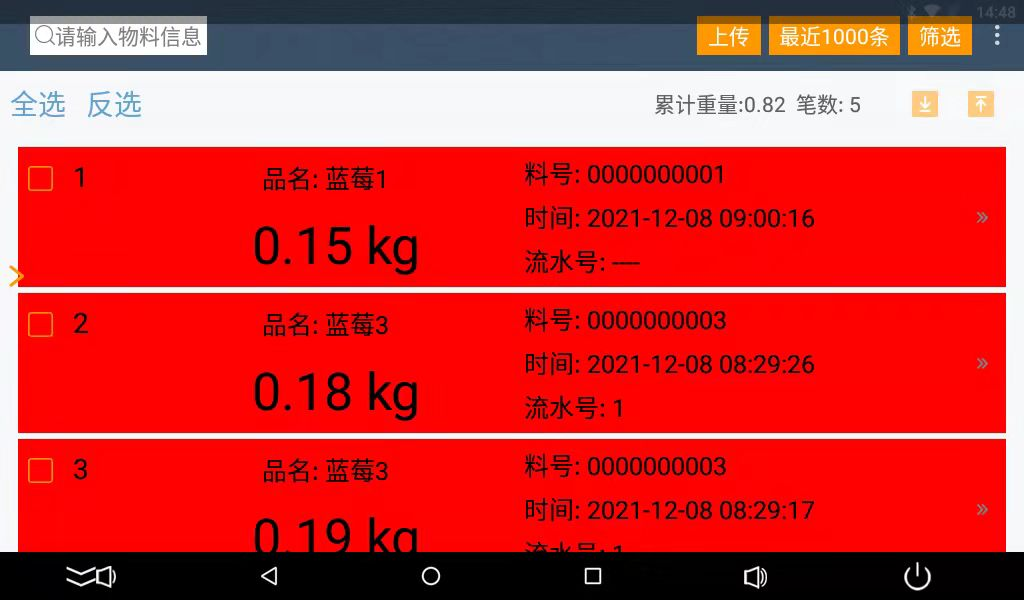Open the three-dot overflow menu
The width and height of the screenshot is (1024, 600).
(x=997, y=36)
